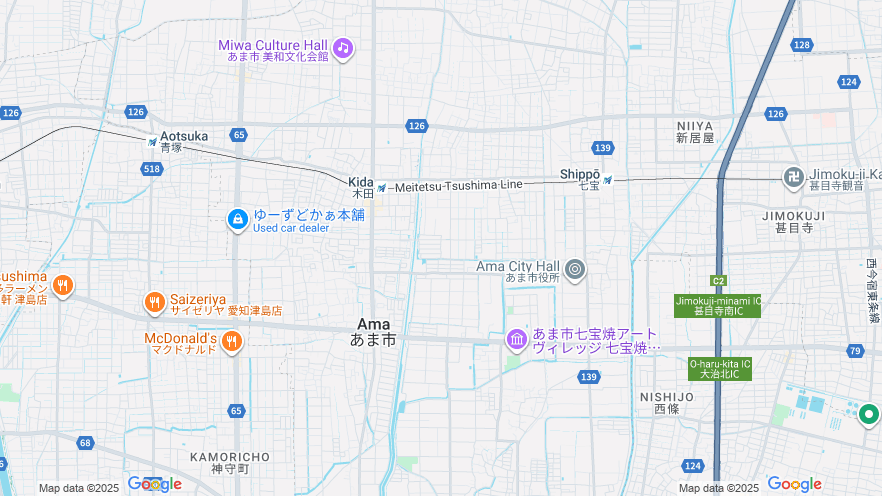Open the Miwa Culture Hall marker

[x=343, y=48]
